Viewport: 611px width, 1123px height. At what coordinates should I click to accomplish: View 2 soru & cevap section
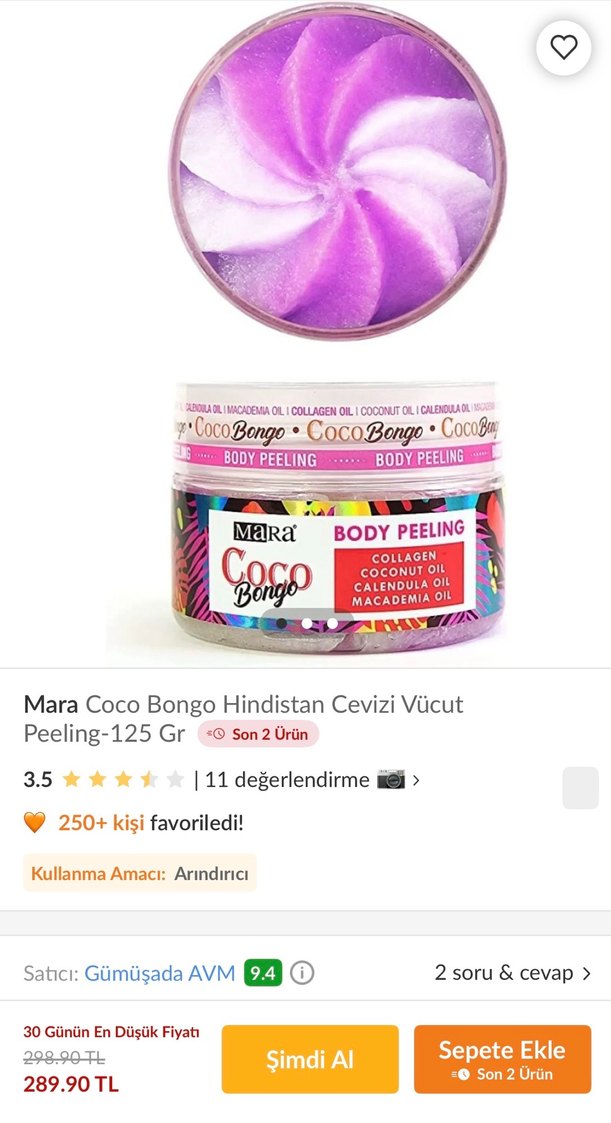tap(512, 973)
